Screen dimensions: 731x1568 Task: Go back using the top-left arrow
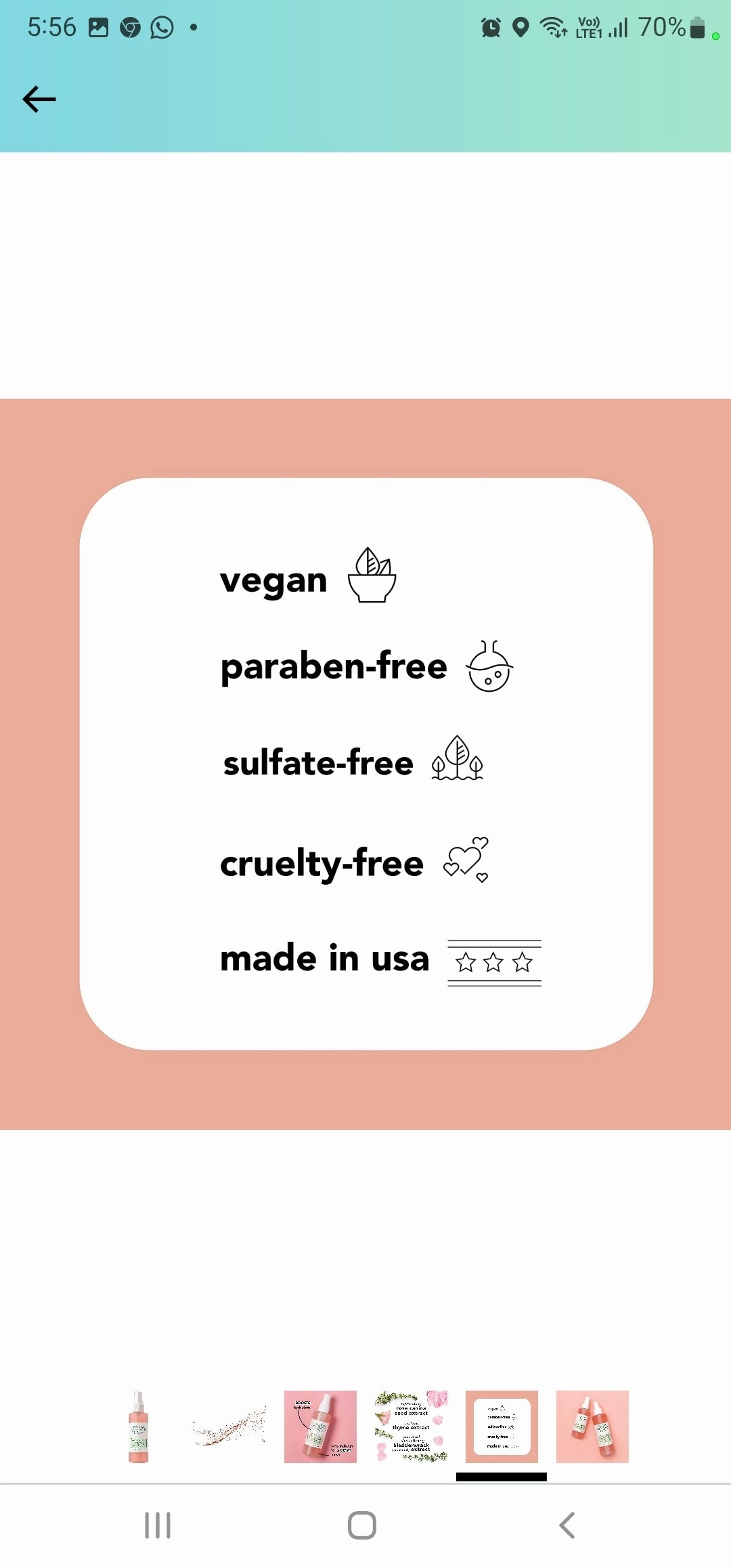click(39, 100)
